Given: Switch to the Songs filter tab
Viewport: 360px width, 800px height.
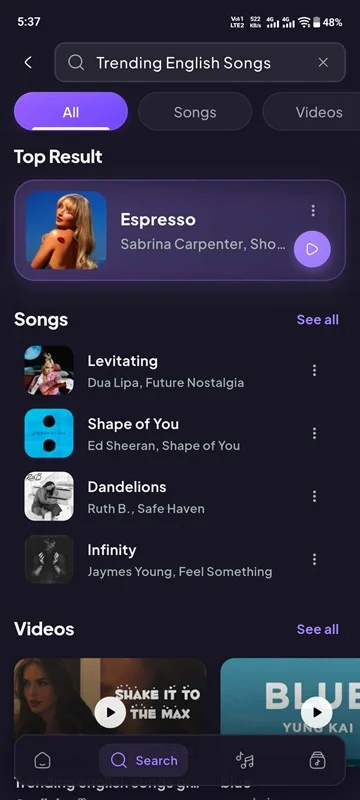Looking at the screenshot, I should 195,112.
